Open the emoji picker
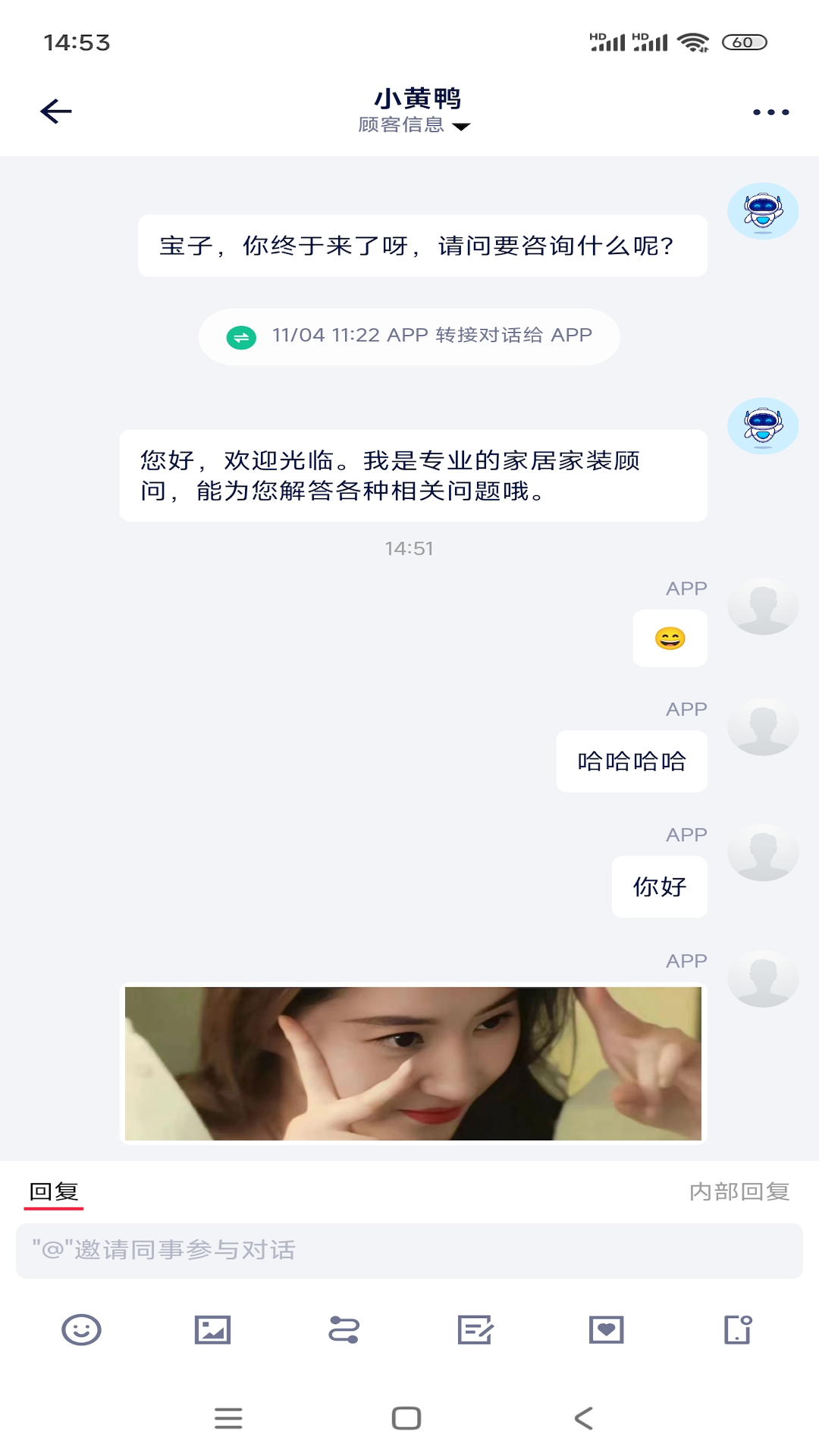 coord(81,1329)
